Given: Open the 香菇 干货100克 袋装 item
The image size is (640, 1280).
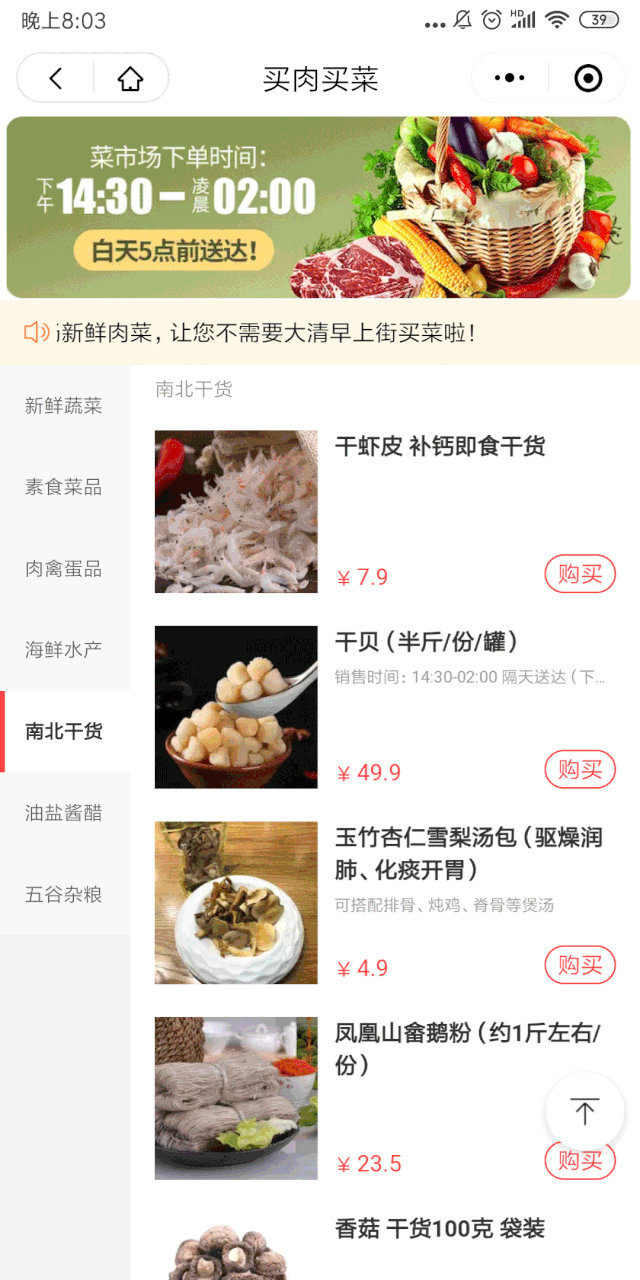Looking at the screenshot, I should coord(440,1229).
